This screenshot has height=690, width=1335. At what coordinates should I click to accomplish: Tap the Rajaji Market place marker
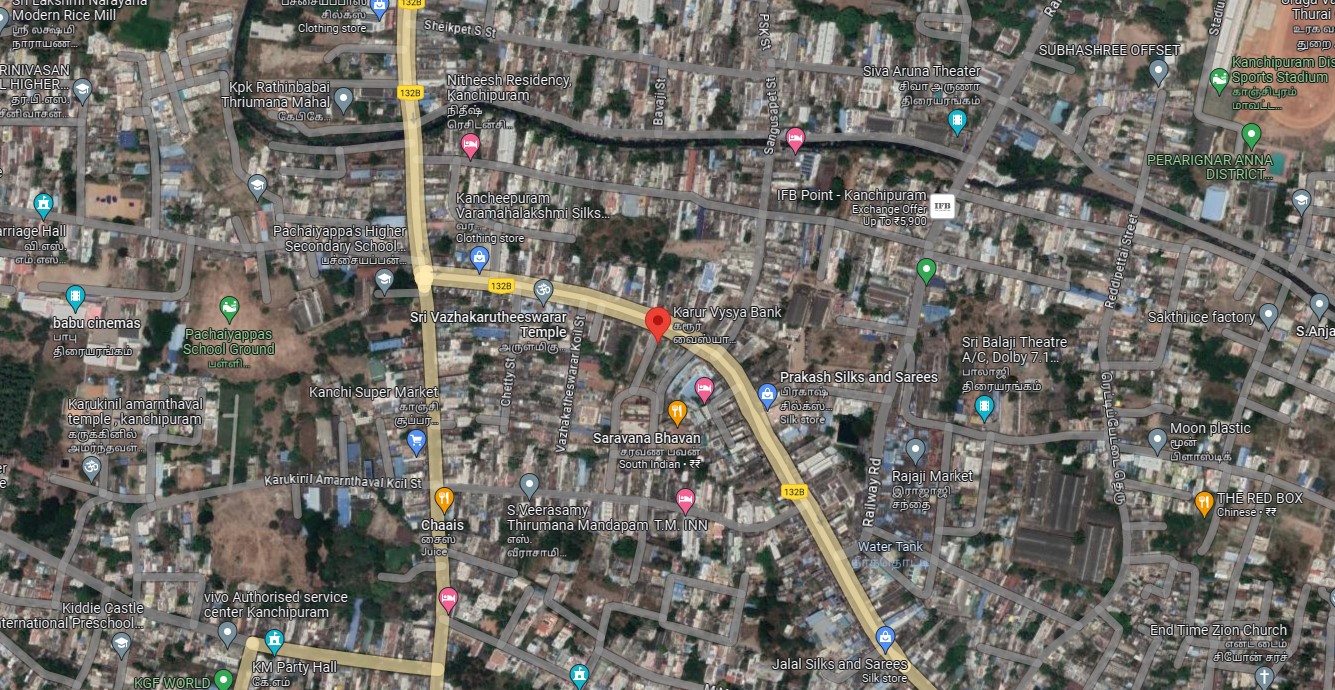click(915, 449)
